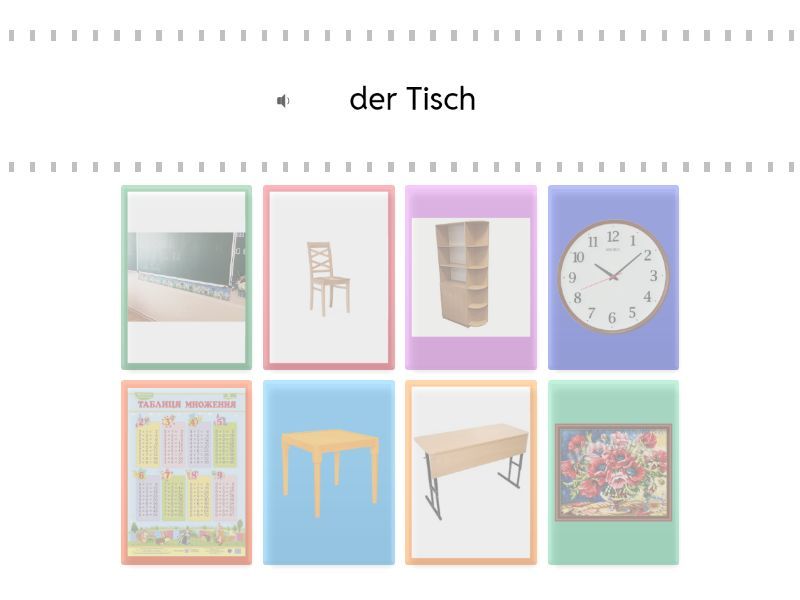Select the chalkboard picture card
Viewport: 800px width, 600px height.
point(187,277)
